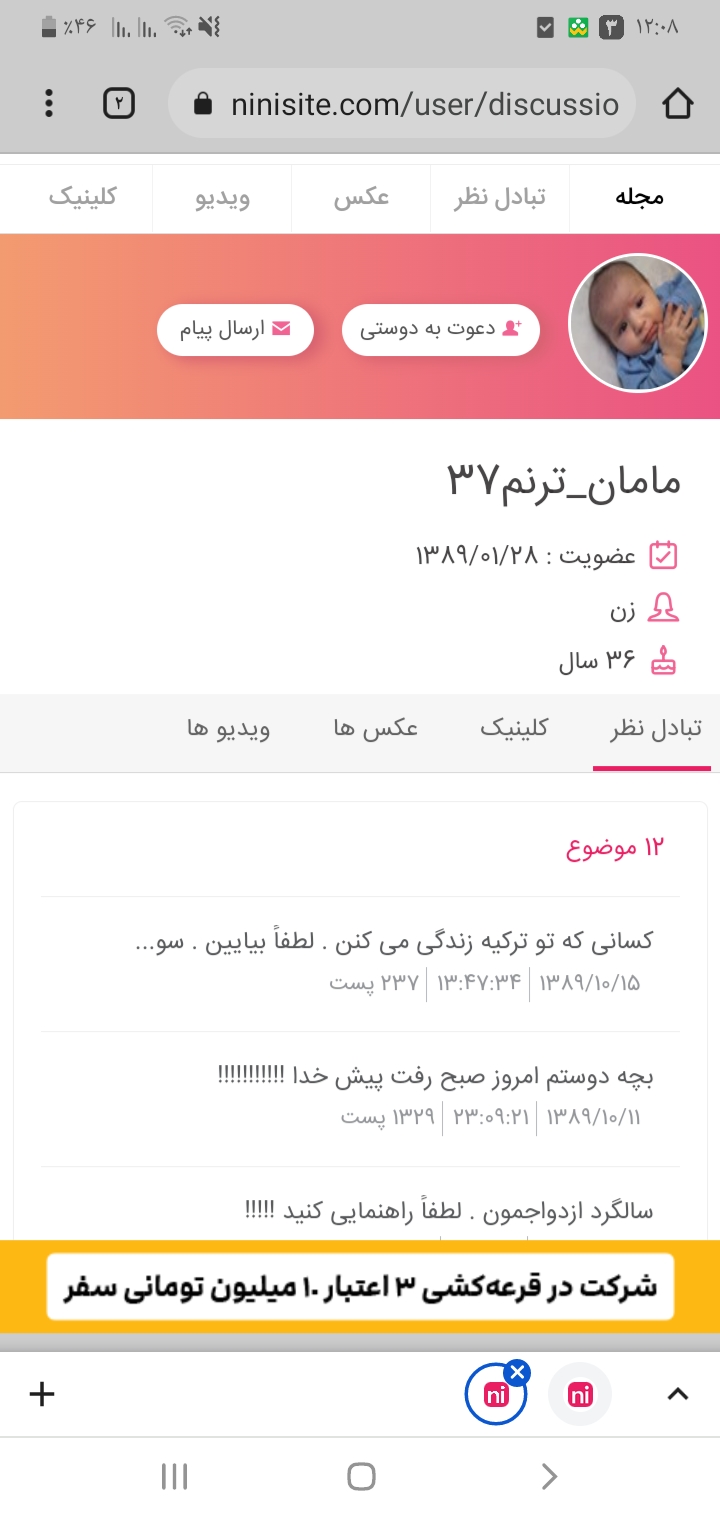Switch to the top تبادل نظر tab
Viewport: 720px width, 1520px height.
tap(500, 197)
